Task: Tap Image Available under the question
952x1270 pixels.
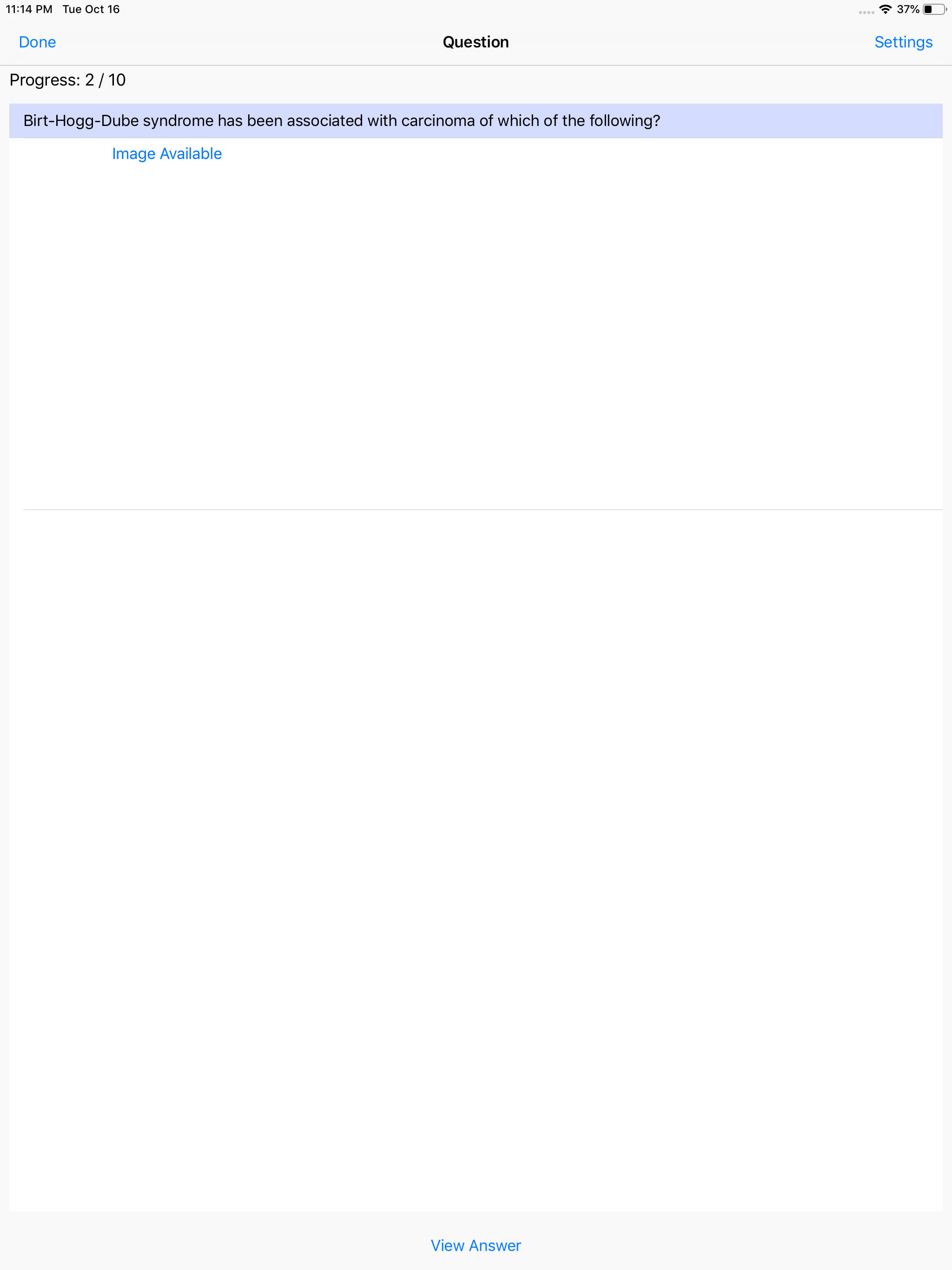Action: [166, 153]
